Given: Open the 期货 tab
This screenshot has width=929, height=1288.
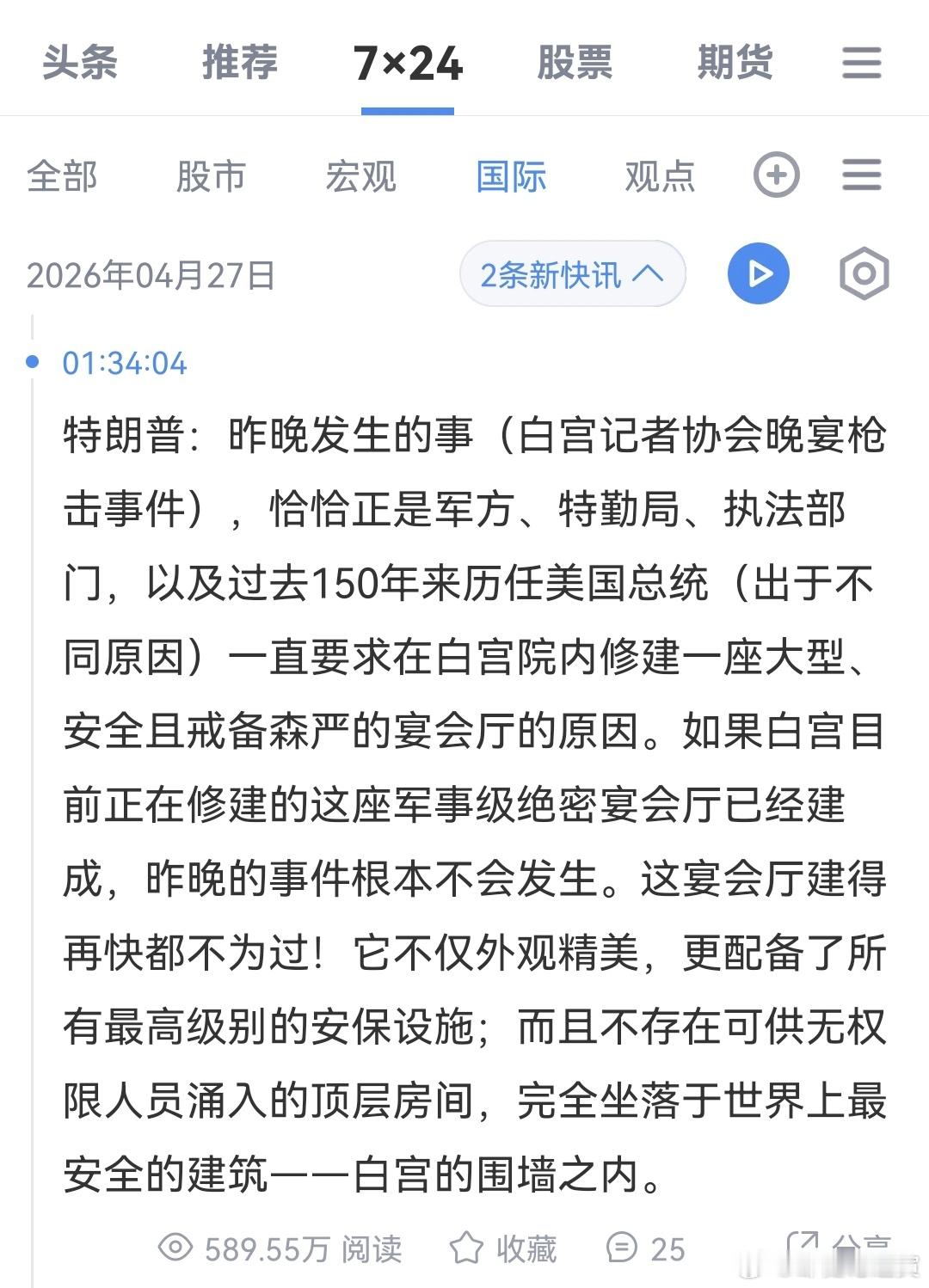Looking at the screenshot, I should (735, 63).
